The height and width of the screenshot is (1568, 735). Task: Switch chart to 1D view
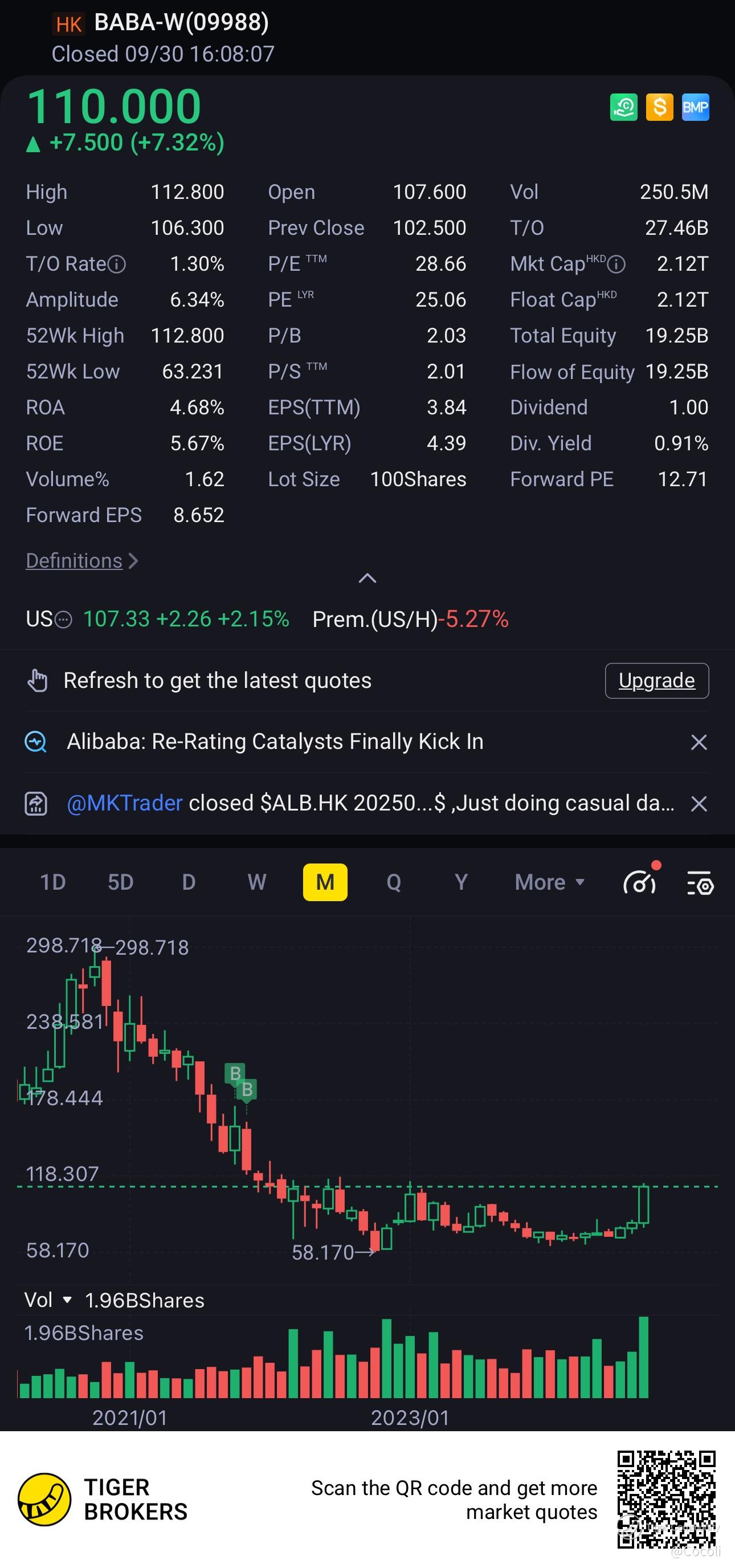tap(53, 882)
